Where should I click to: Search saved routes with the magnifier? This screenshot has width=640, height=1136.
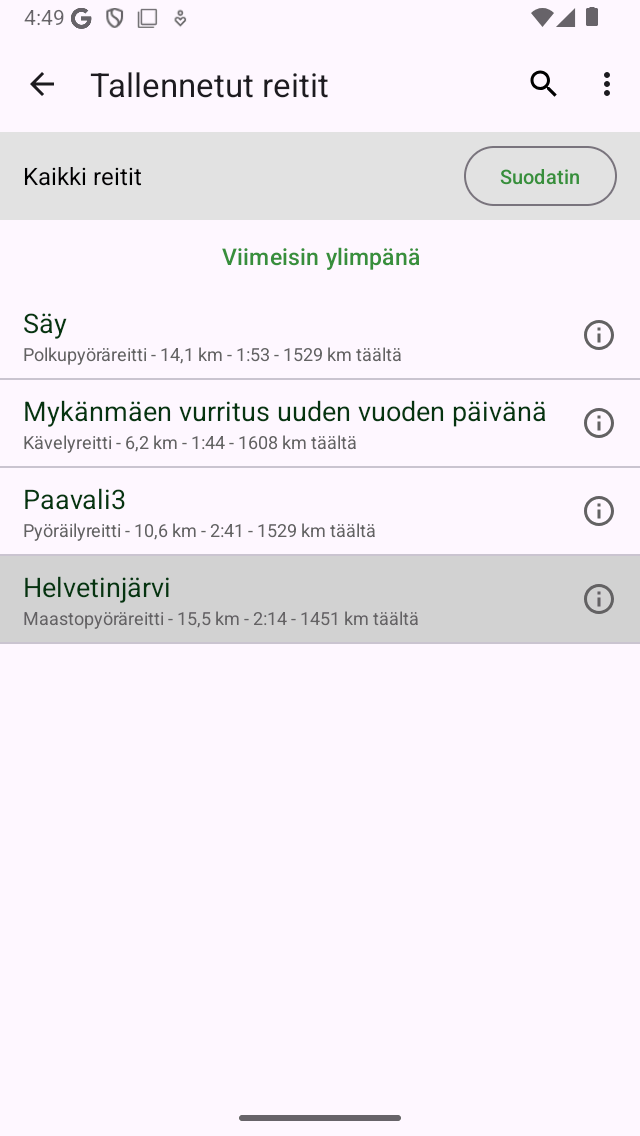tap(543, 85)
